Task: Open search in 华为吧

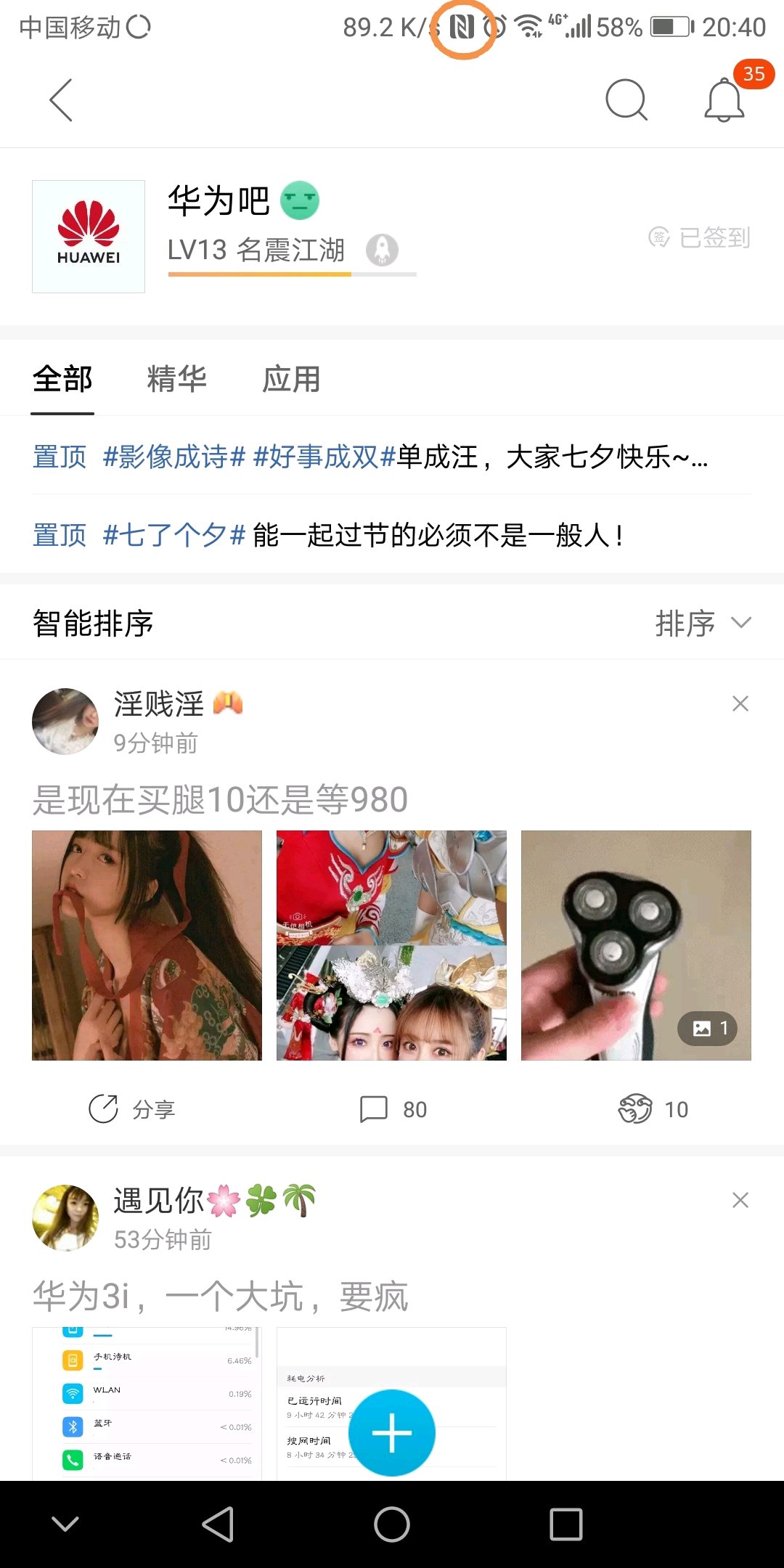Action: pyautogui.click(x=626, y=100)
